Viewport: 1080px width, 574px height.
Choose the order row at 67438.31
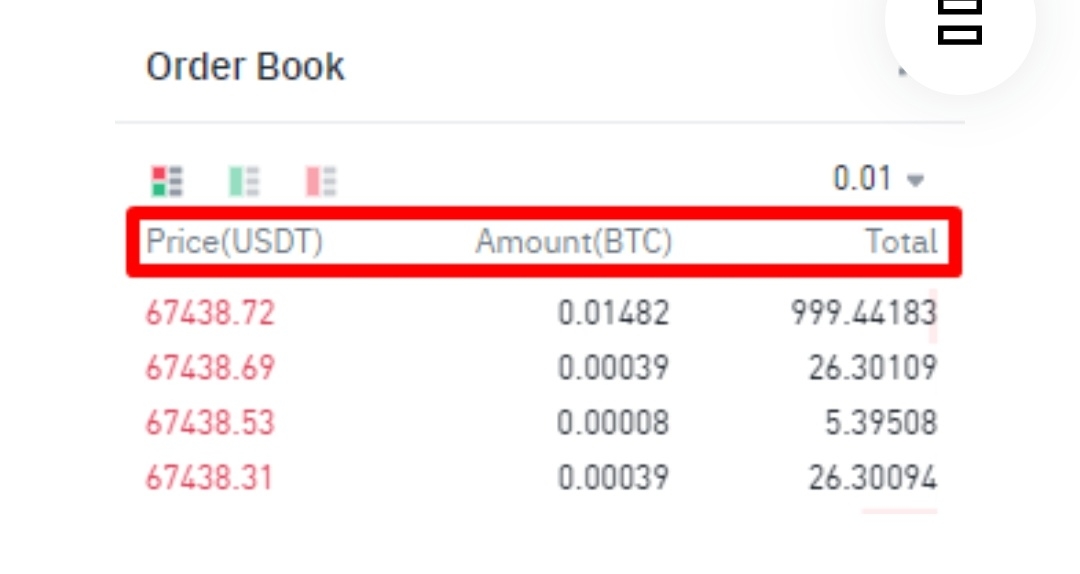click(541, 478)
